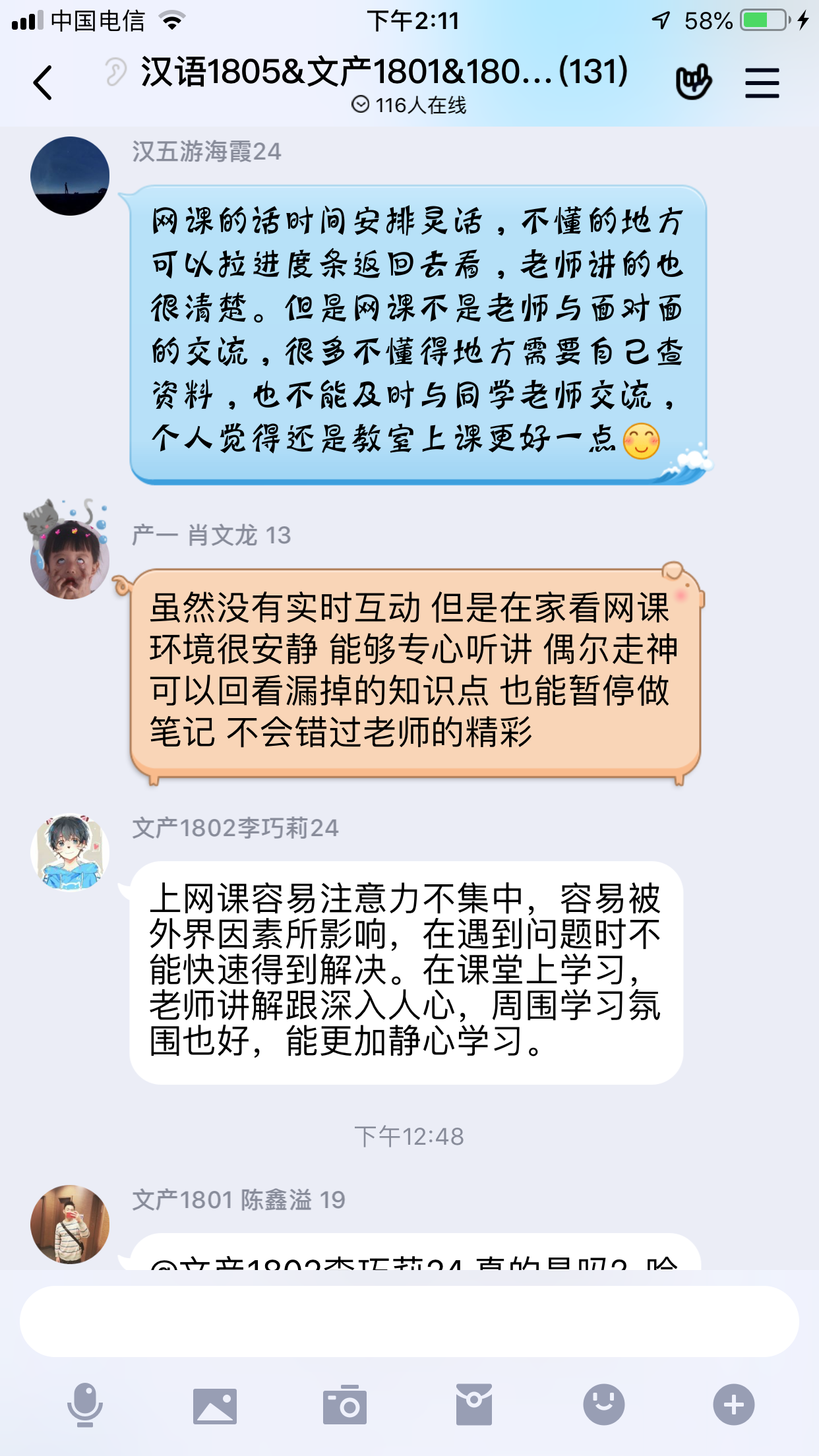Screen dimensions: 819x1456
Task: Tap the hand gesture icon in header
Action: pos(693,82)
